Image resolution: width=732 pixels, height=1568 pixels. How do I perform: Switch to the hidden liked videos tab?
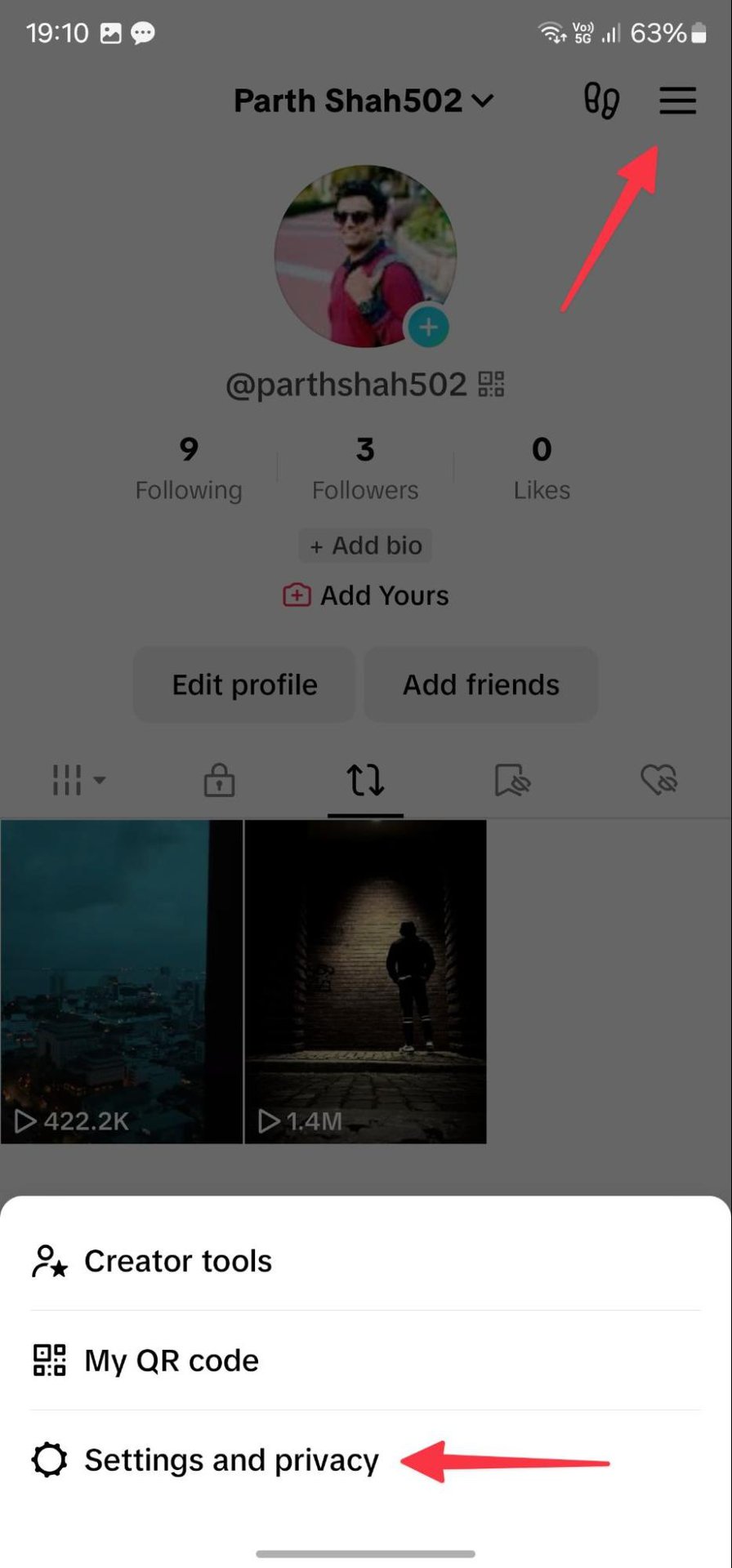click(x=658, y=780)
